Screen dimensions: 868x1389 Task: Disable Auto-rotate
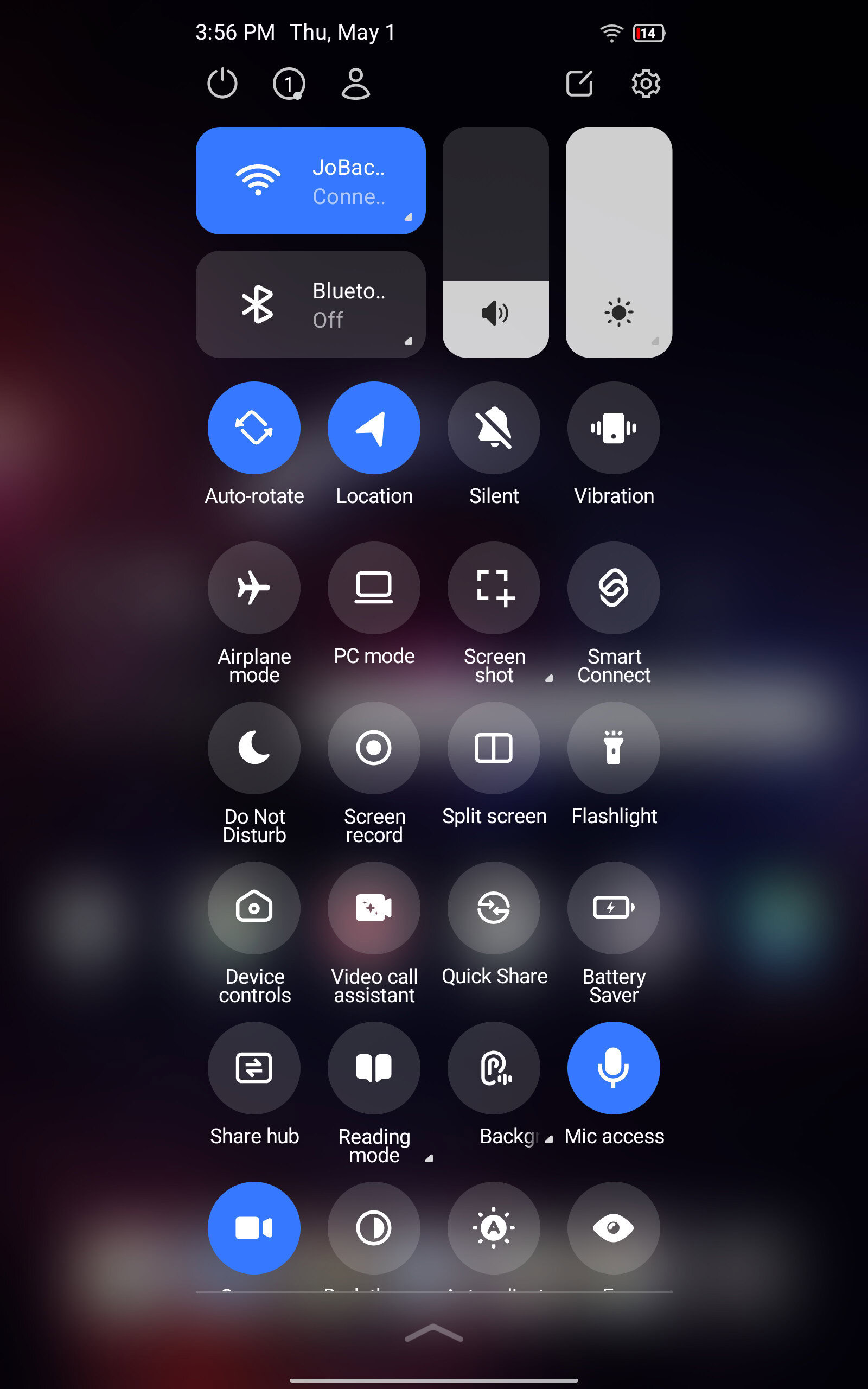pos(254,428)
